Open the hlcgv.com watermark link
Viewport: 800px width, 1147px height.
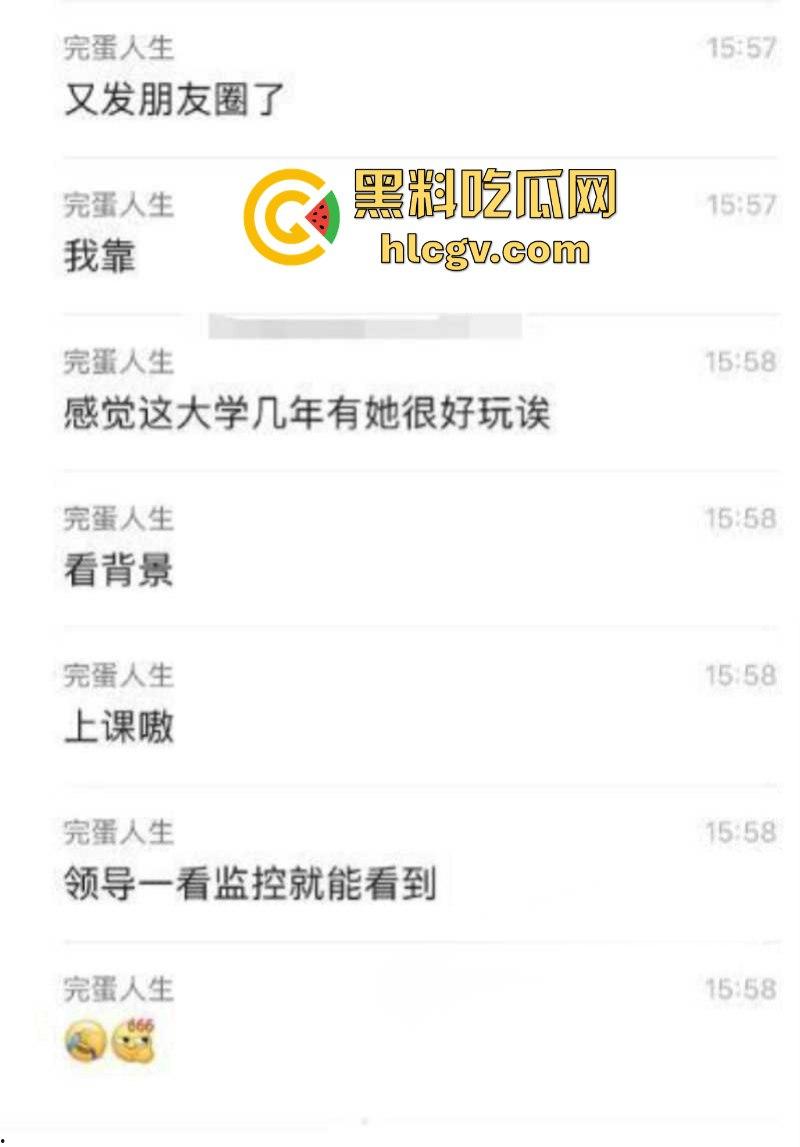tap(486, 250)
